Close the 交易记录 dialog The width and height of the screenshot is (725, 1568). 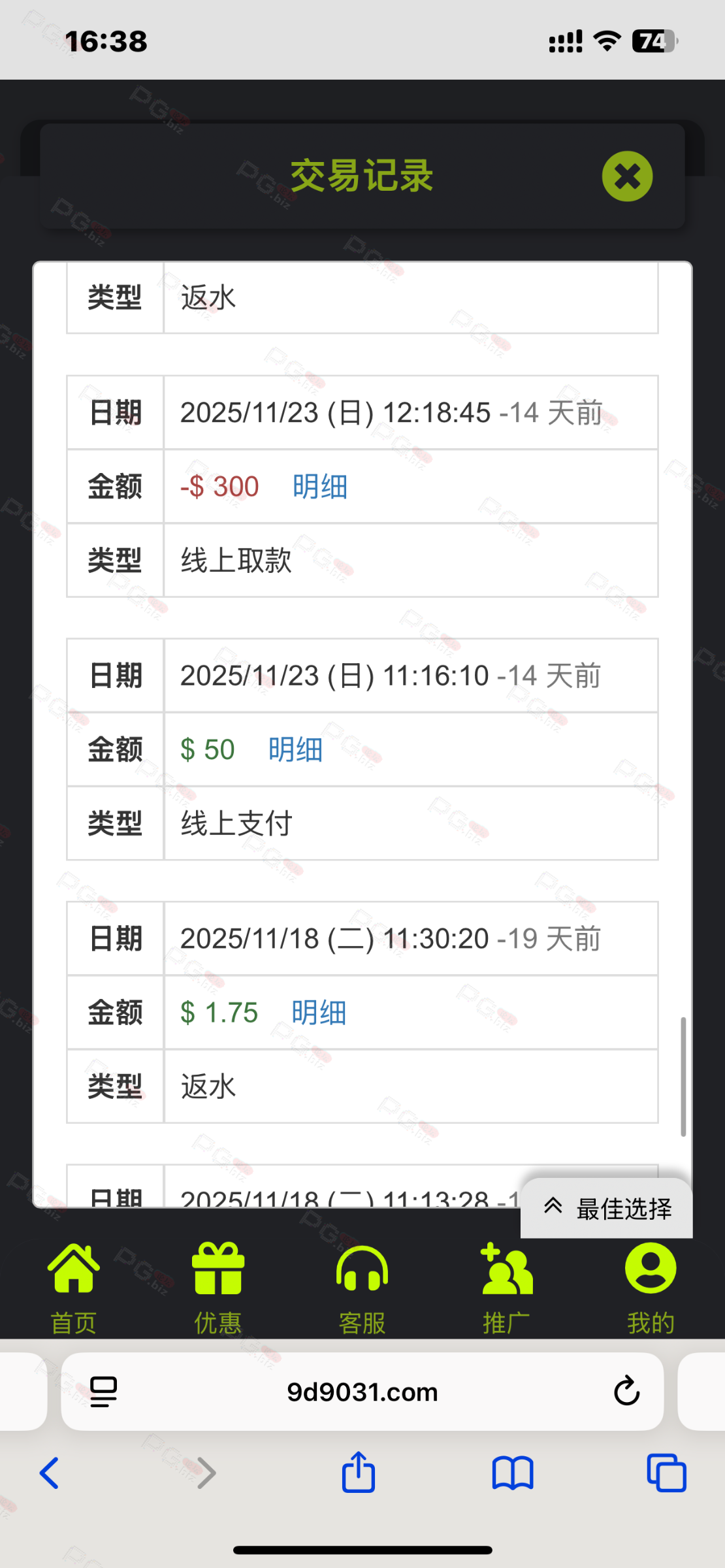pos(627,176)
